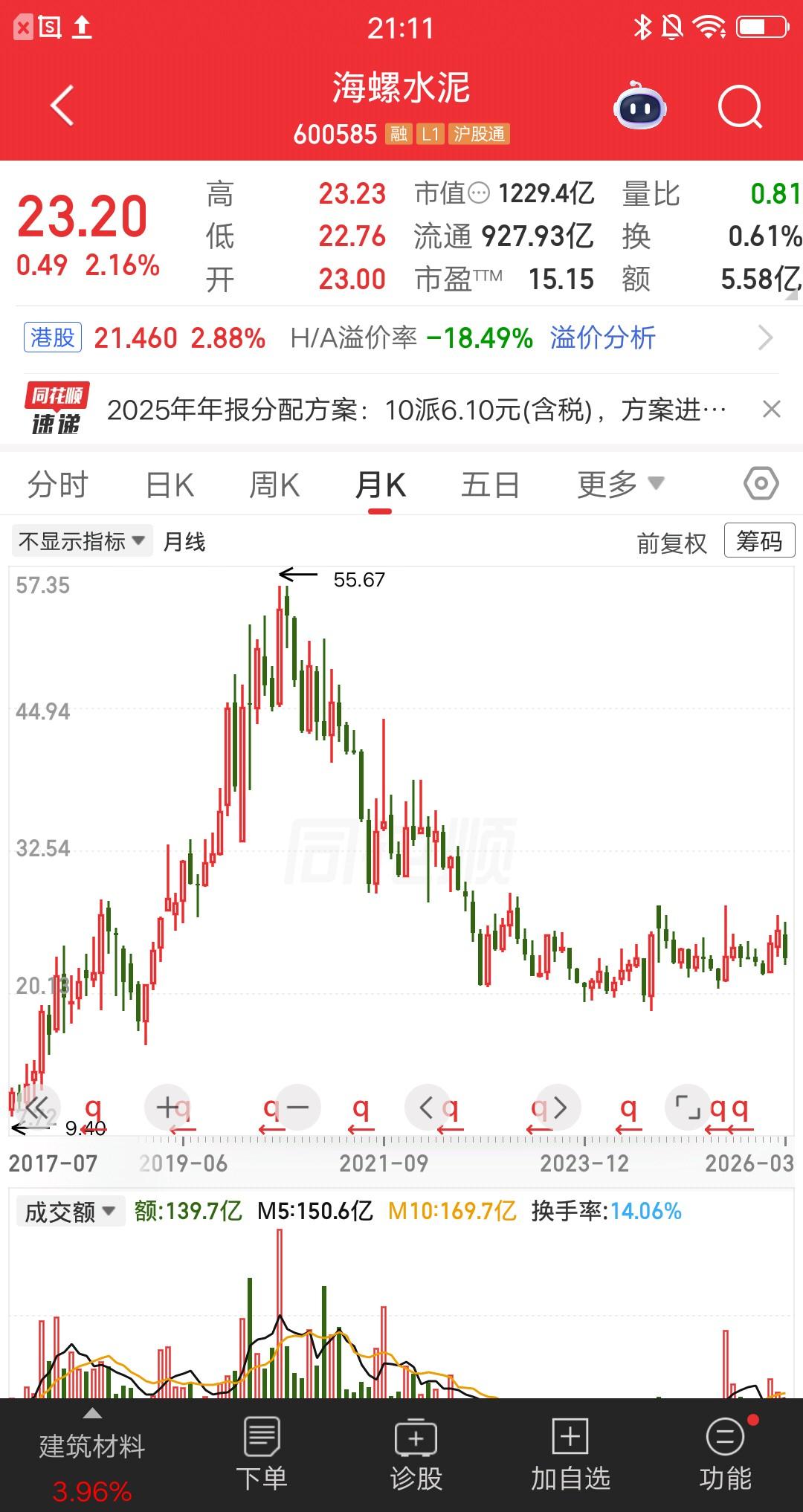Expand chart to fullscreen with corner icon
This screenshot has height=1512, width=803.
pyautogui.click(x=688, y=1107)
